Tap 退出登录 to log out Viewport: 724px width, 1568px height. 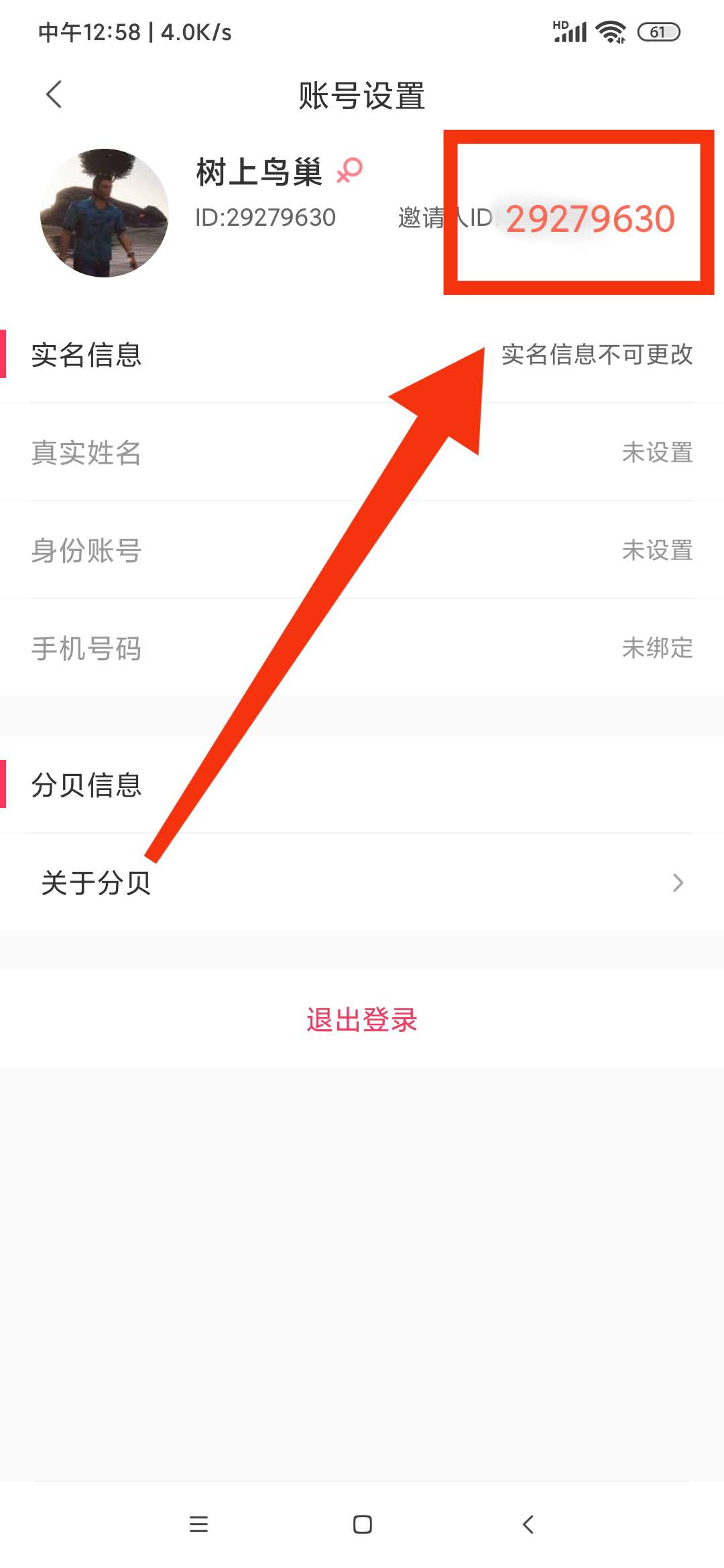pos(362,1019)
